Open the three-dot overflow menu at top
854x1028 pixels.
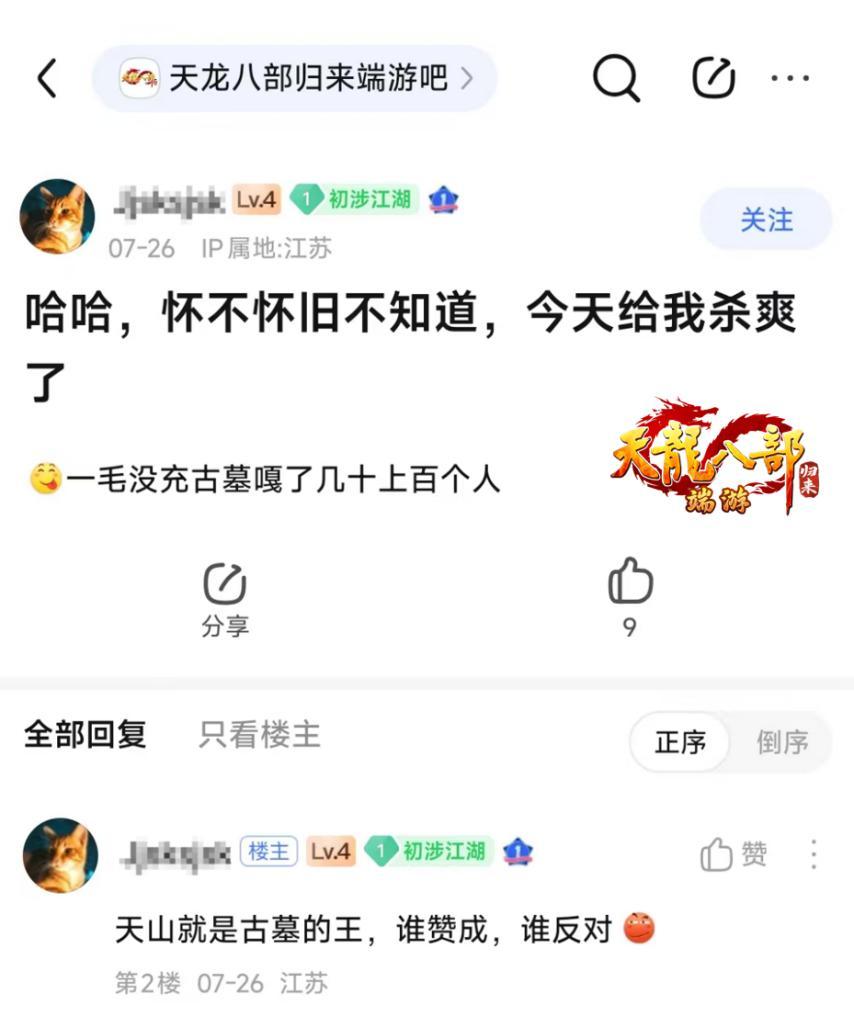pyautogui.click(x=790, y=78)
